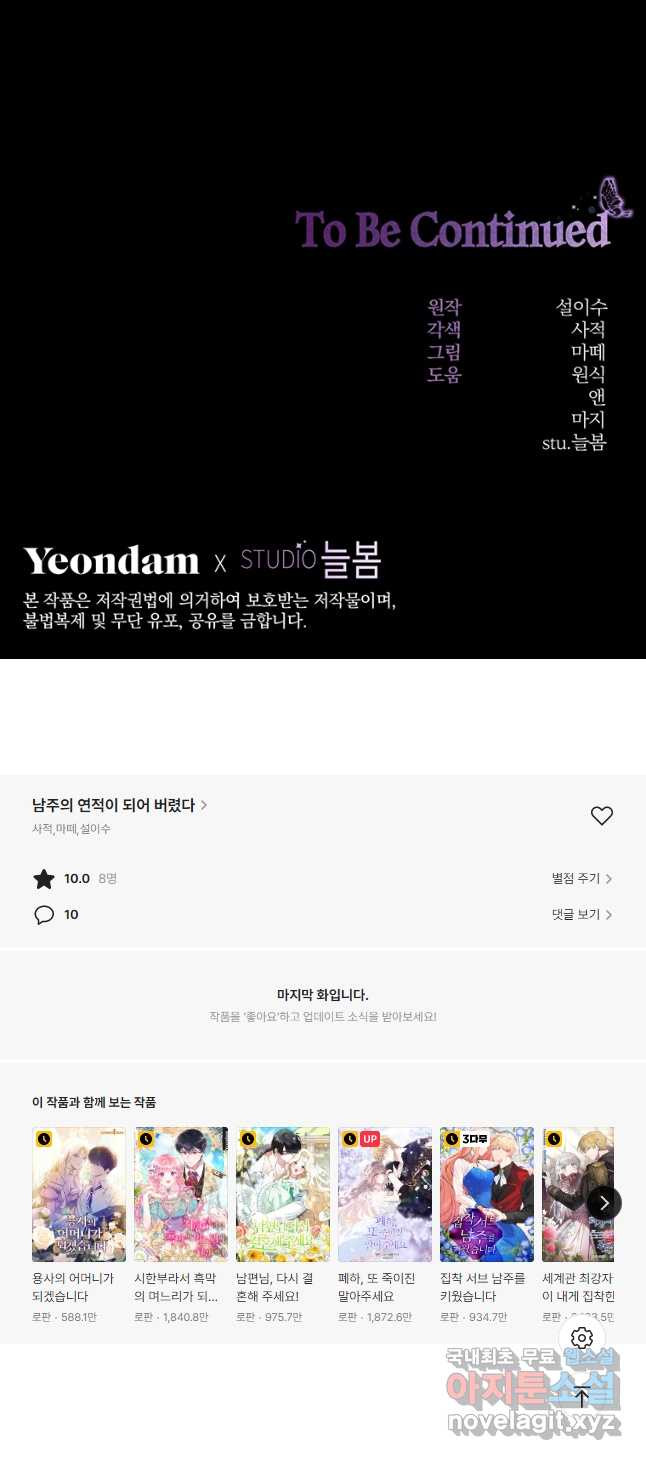Screen dimensions: 646x1460
Task: Show next recommended titles with arrow button
Action: click(x=603, y=1203)
